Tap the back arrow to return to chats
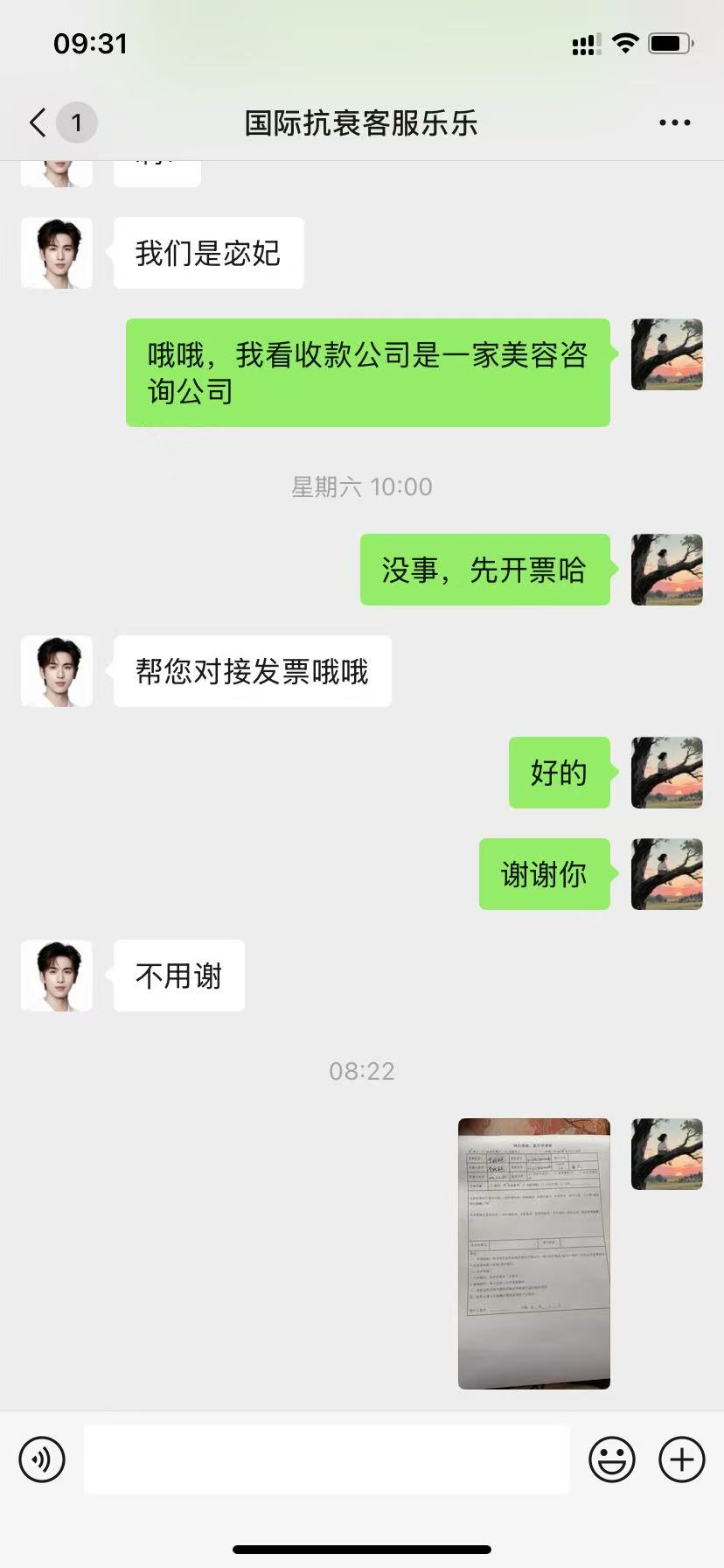 tap(35, 122)
